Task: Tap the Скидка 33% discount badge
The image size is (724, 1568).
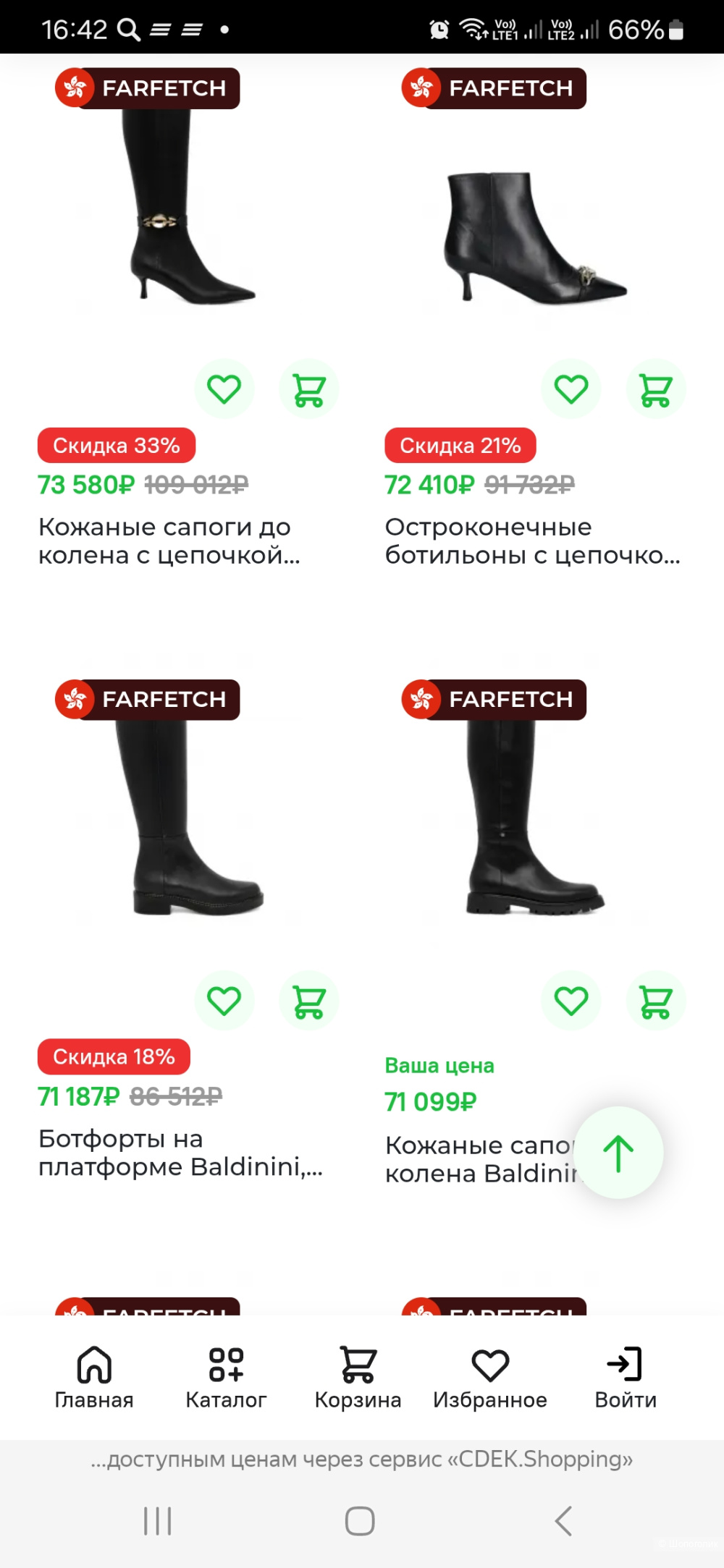Action: pyautogui.click(x=115, y=445)
